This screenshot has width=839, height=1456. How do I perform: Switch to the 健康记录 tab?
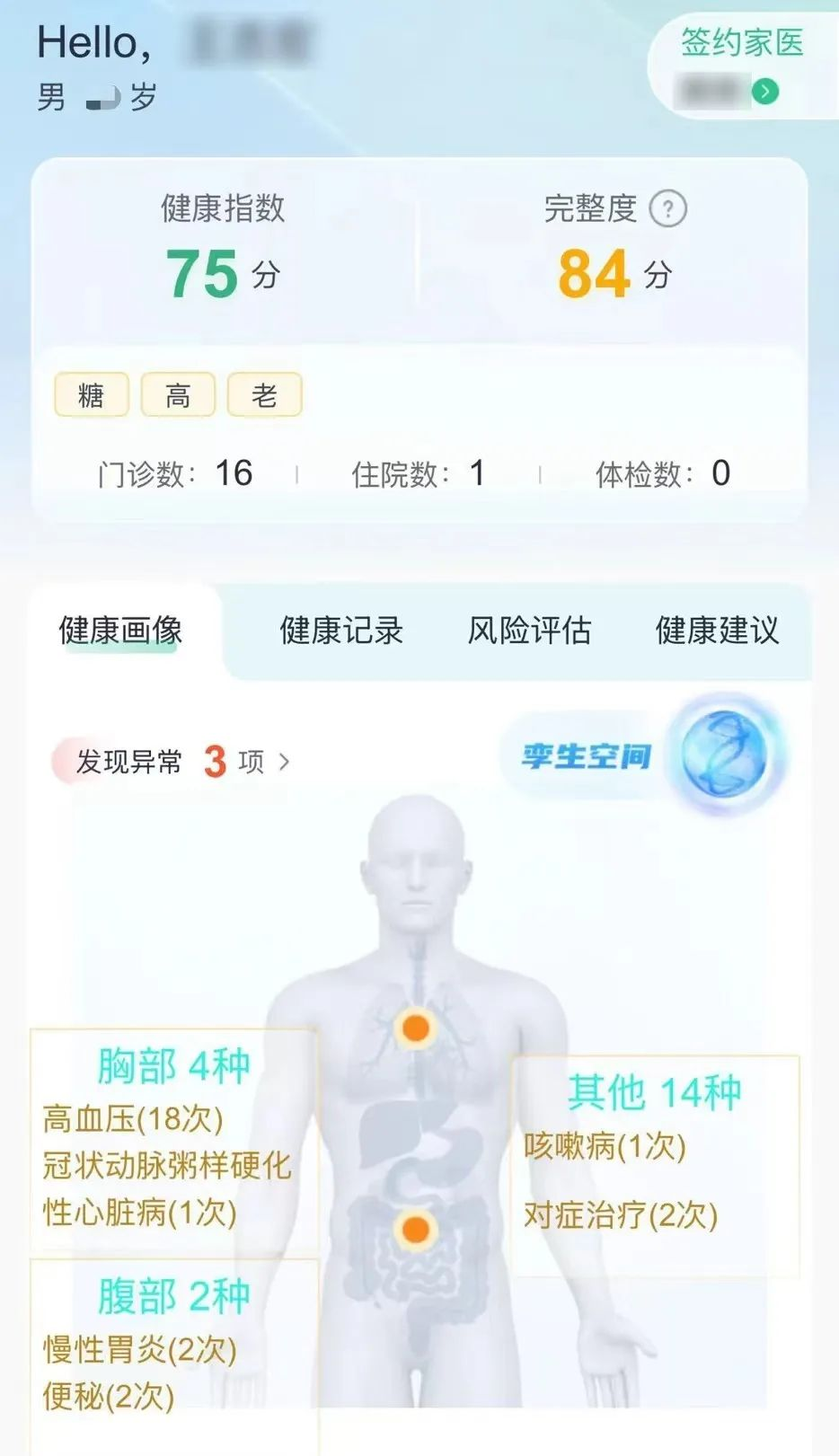[341, 631]
